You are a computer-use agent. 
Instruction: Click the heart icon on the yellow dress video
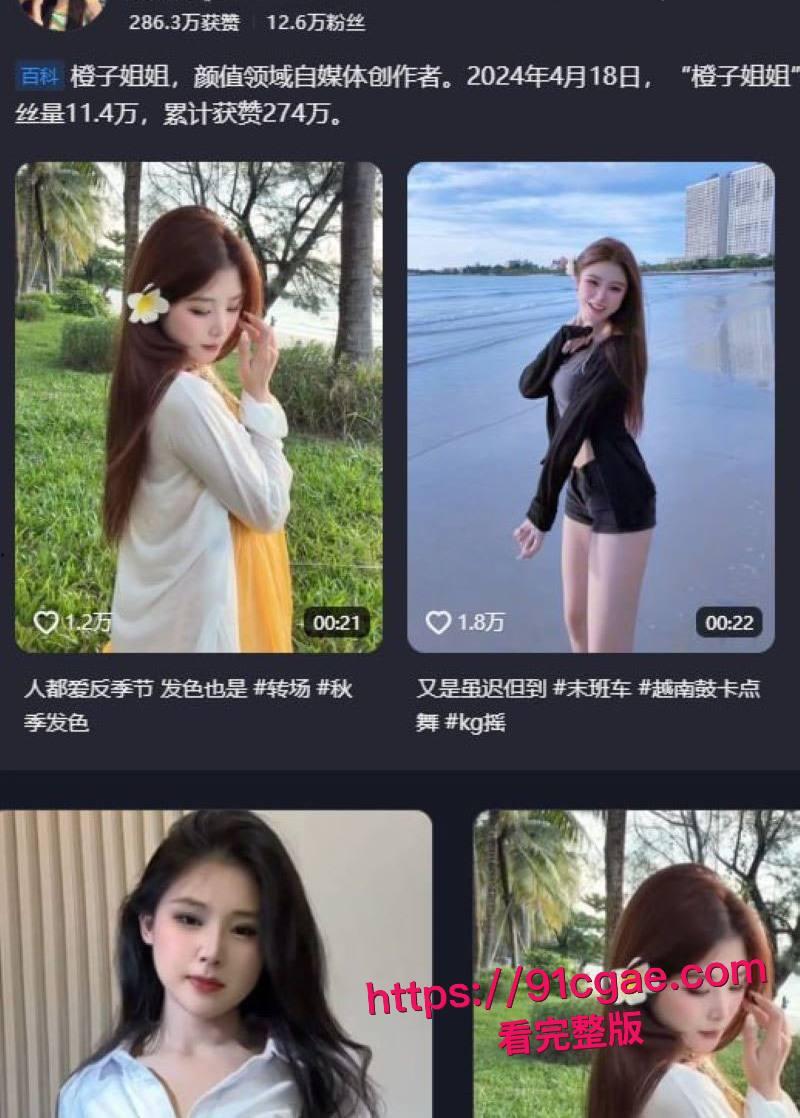46,621
